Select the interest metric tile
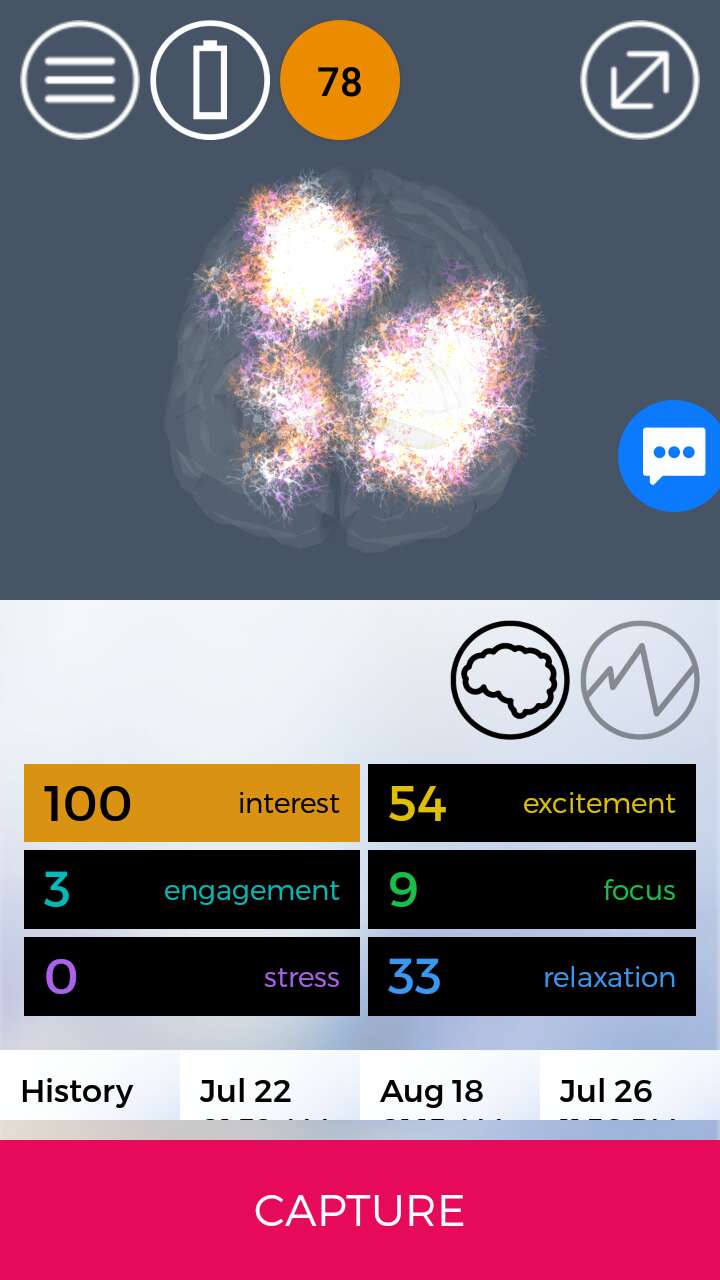 click(192, 803)
